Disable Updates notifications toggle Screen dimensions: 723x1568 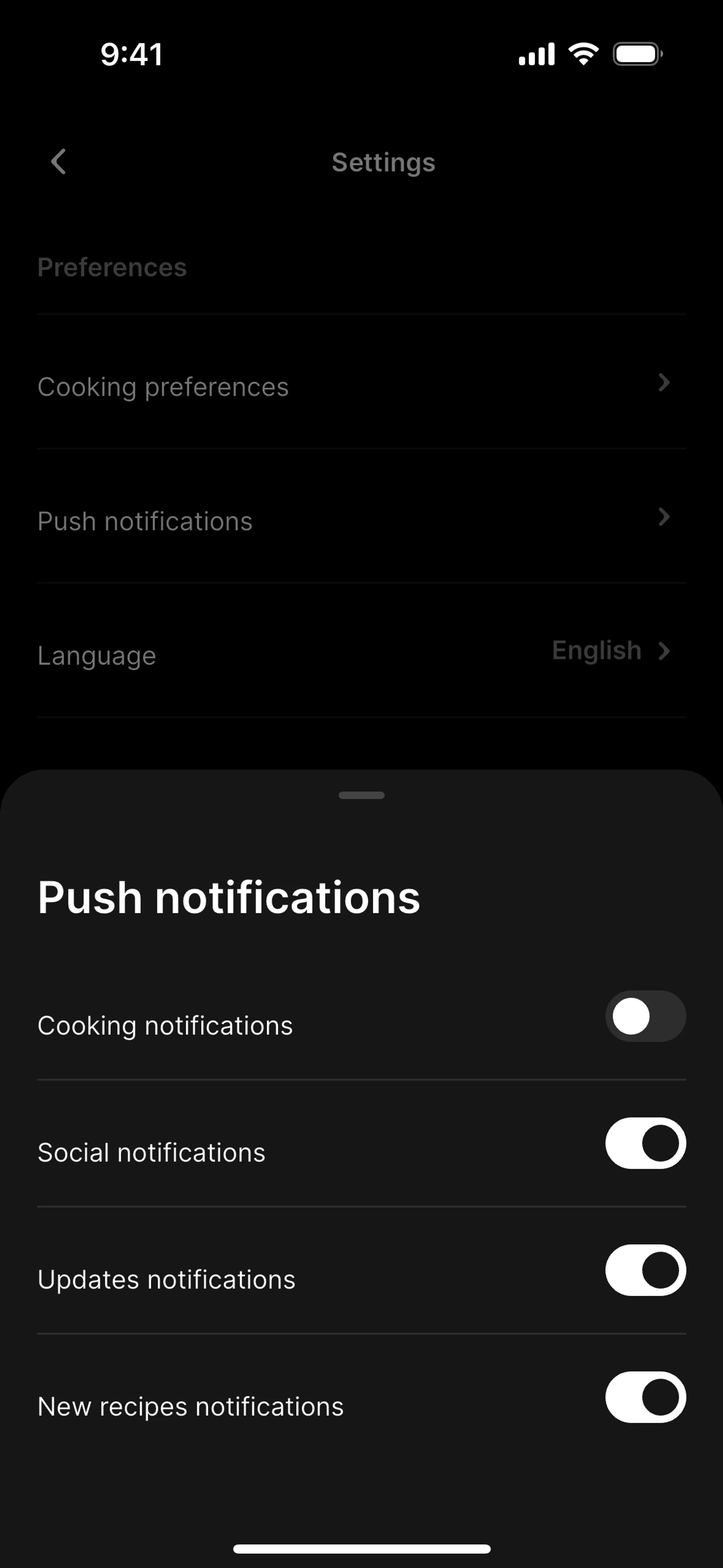[645, 1270]
